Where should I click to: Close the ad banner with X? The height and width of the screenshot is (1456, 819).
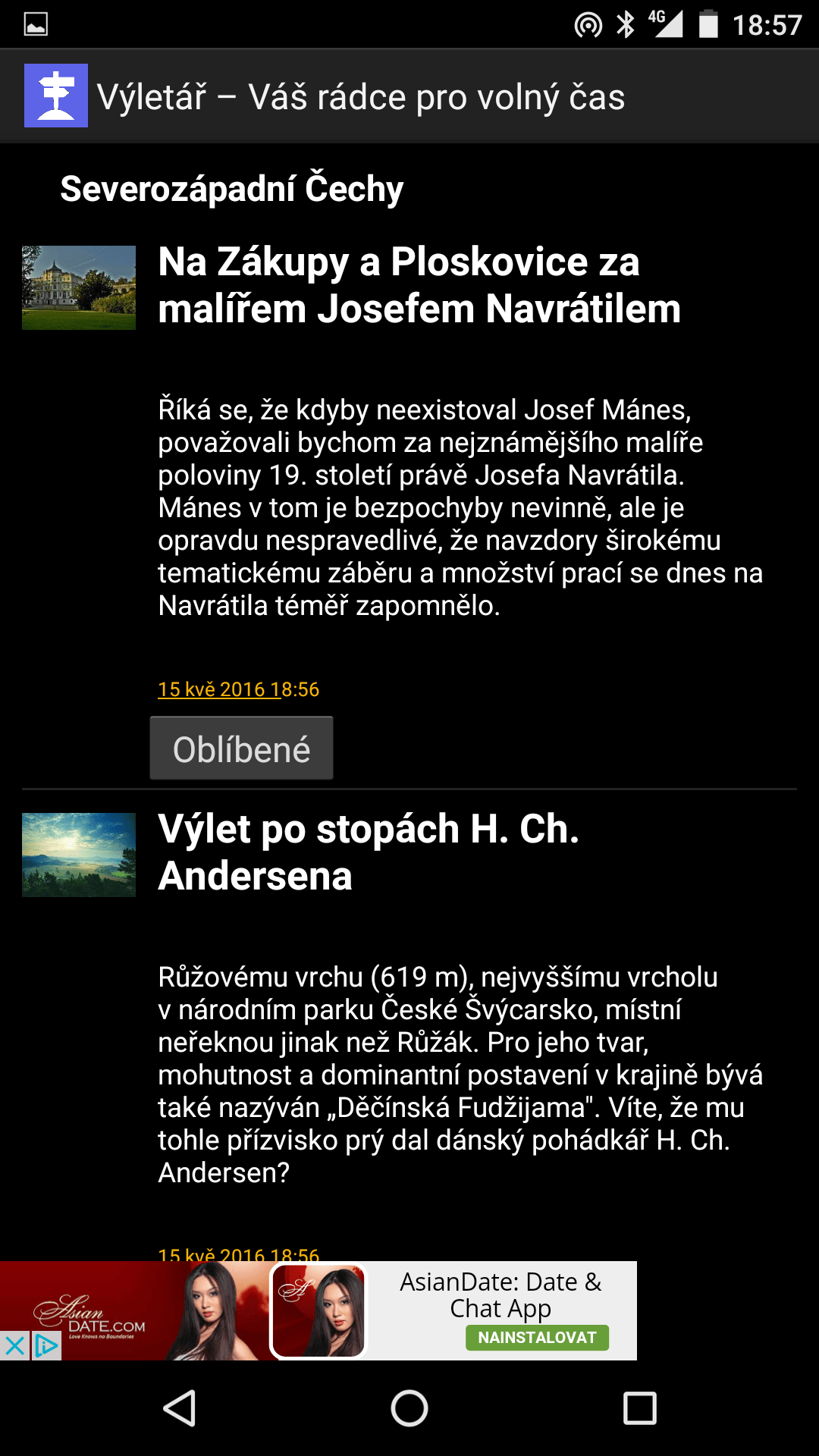(14, 1346)
